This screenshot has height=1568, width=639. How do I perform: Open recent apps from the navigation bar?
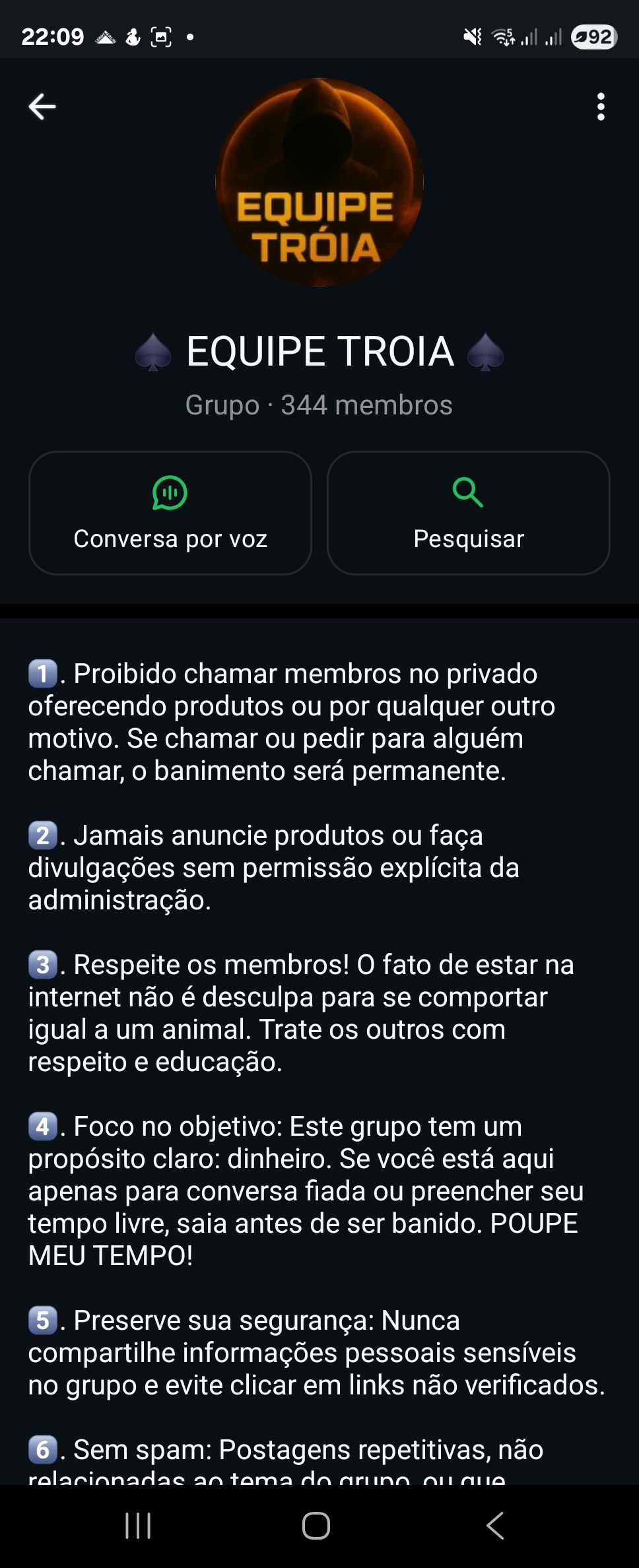138,1525
